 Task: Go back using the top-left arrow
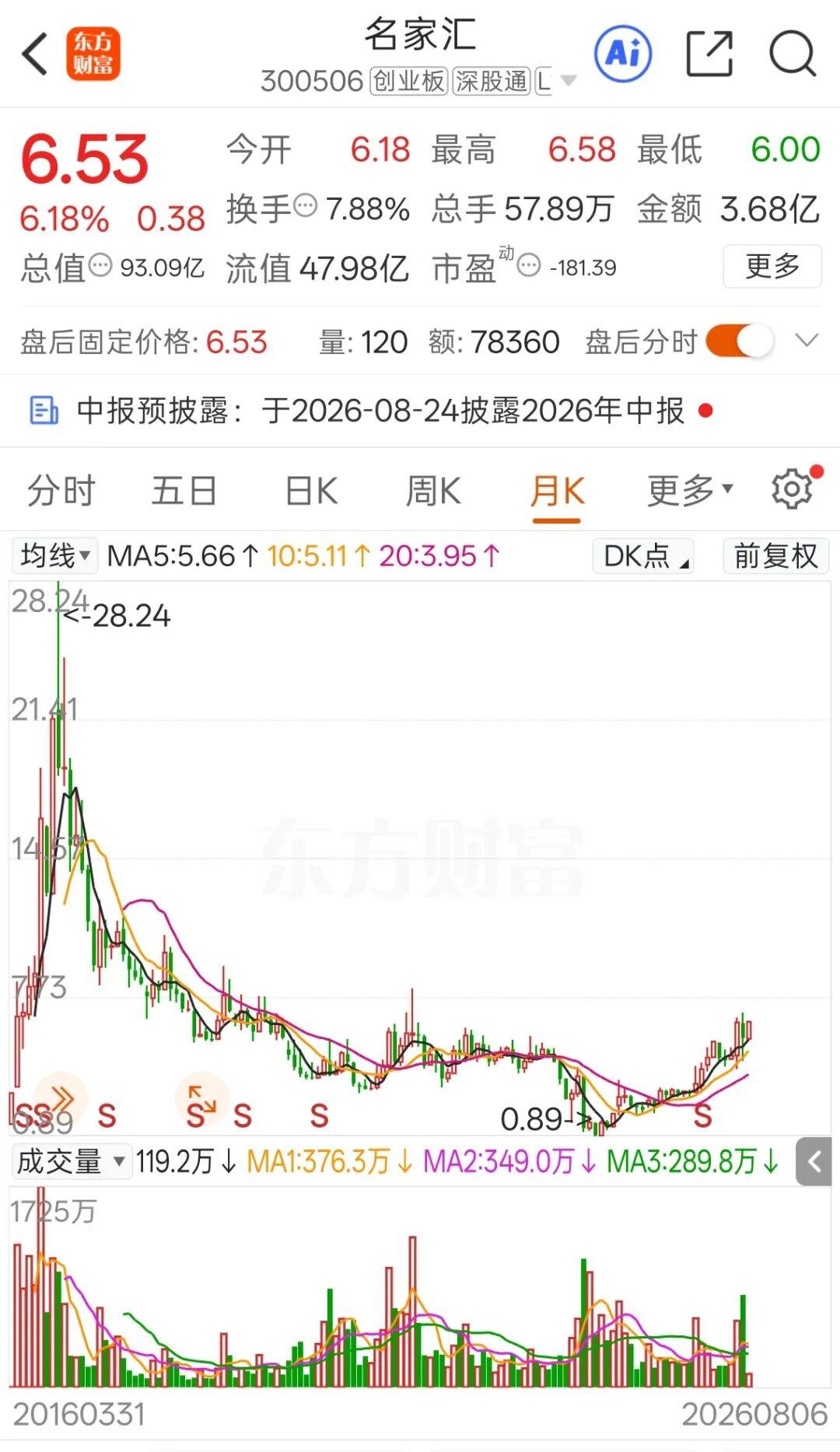coord(35,54)
